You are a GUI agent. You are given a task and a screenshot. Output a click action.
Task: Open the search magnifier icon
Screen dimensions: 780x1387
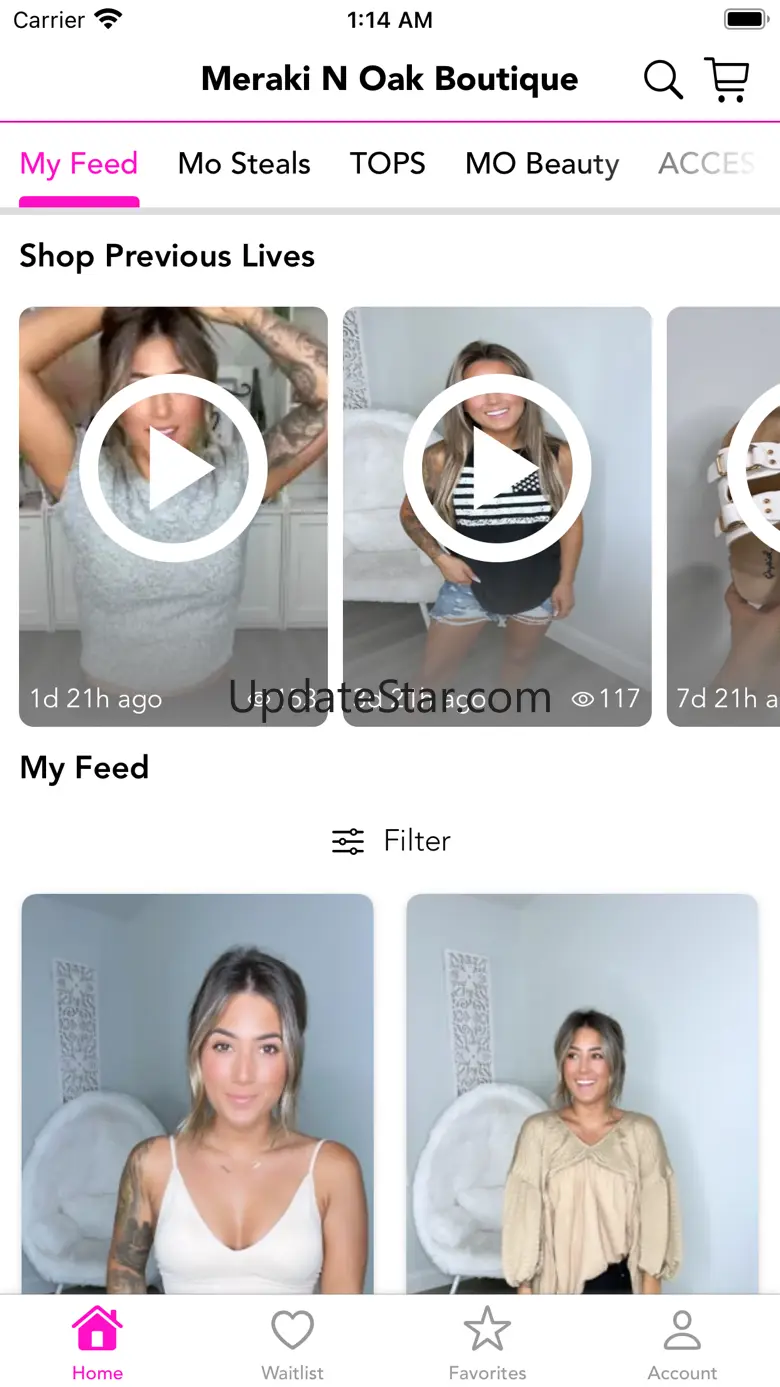click(x=663, y=79)
